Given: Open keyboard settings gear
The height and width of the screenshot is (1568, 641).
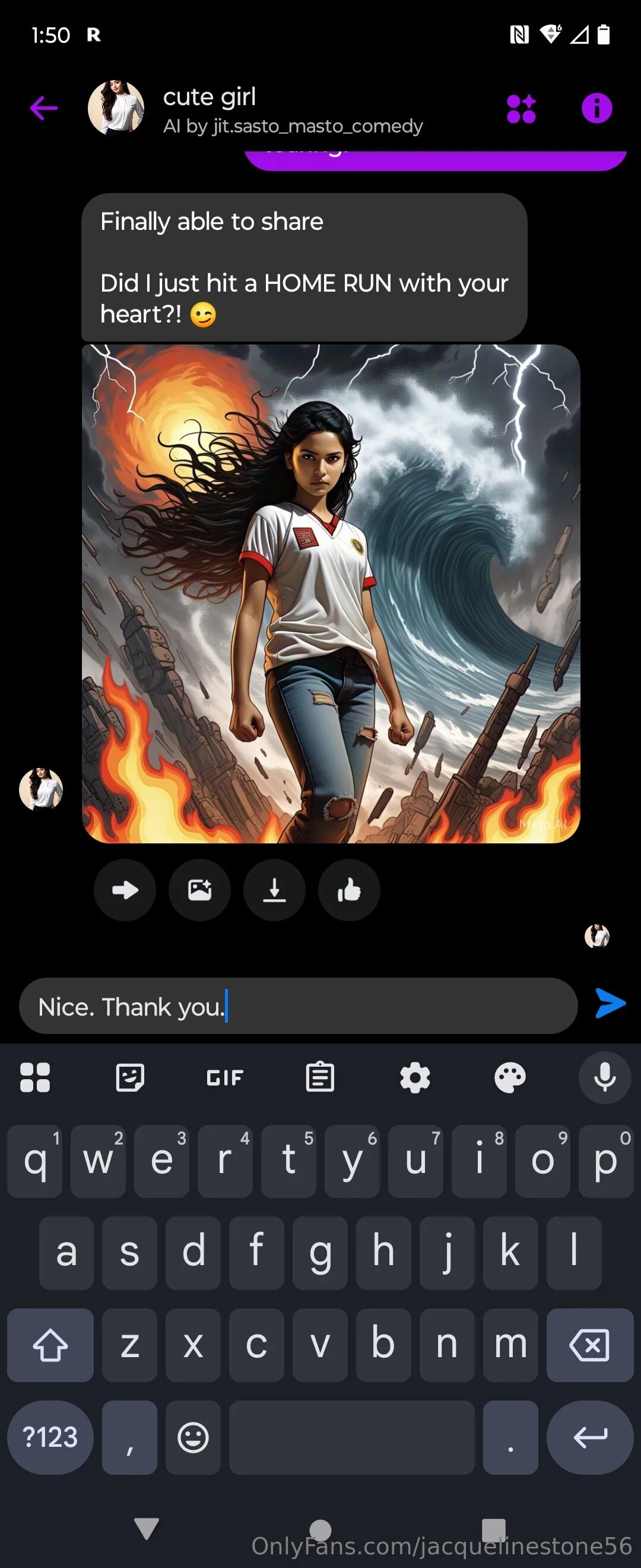Looking at the screenshot, I should pyautogui.click(x=415, y=1078).
